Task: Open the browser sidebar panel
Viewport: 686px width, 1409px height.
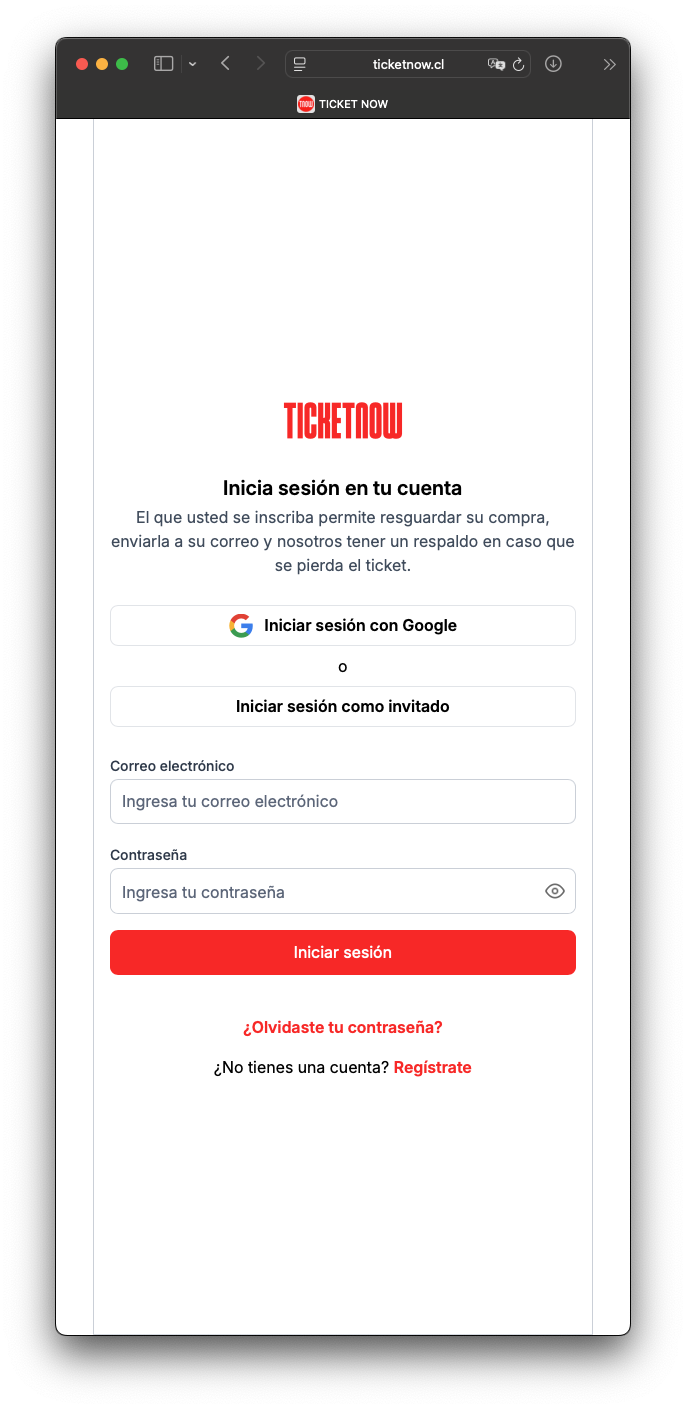Action: coord(164,64)
